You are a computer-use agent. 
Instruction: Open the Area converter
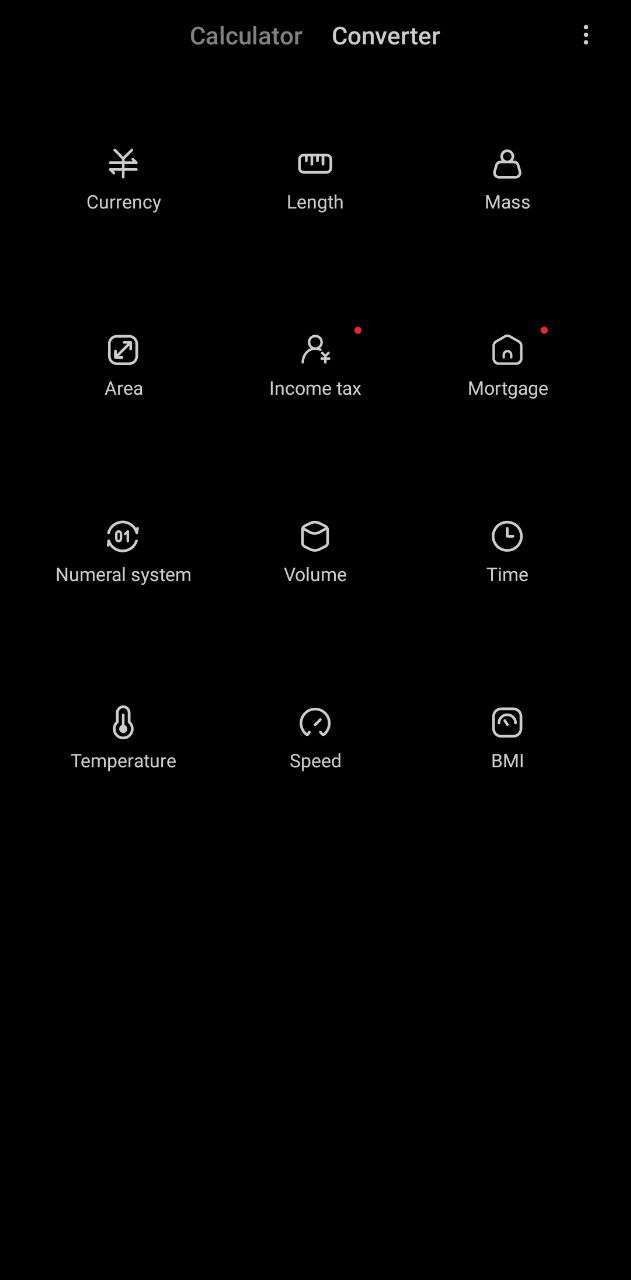point(123,366)
